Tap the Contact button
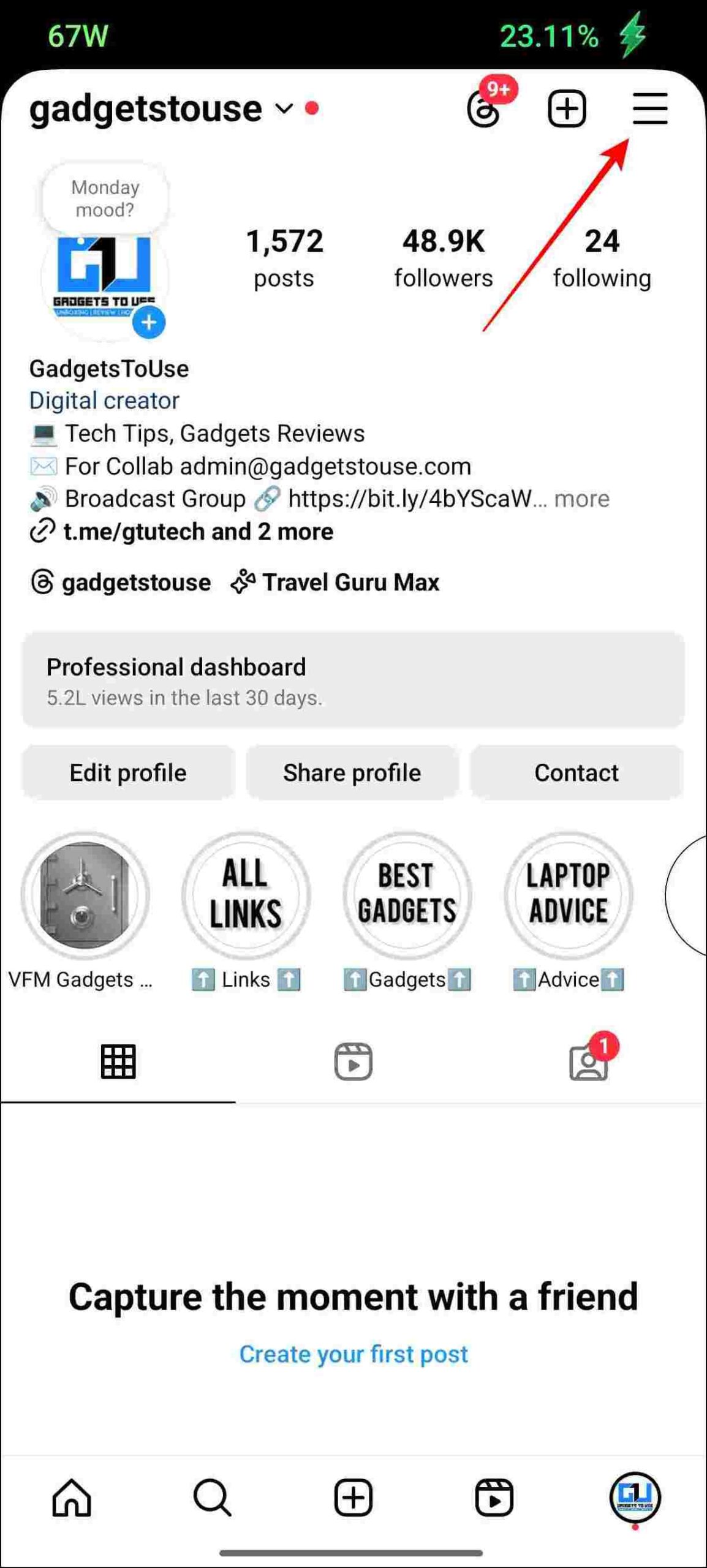Viewport: 707px width, 1568px height. pyautogui.click(x=577, y=772)
